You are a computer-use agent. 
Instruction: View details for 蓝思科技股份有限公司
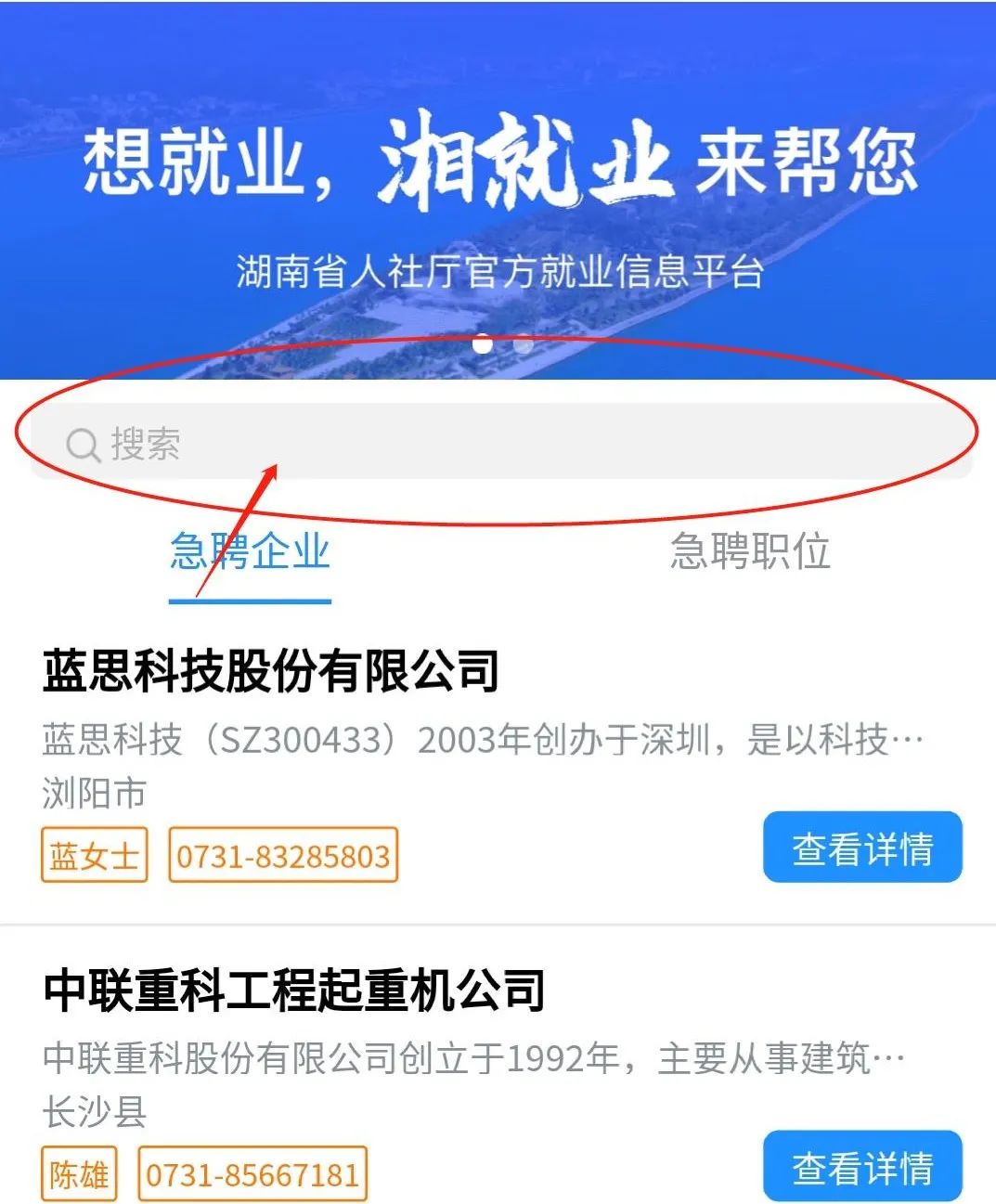(861, 848)
